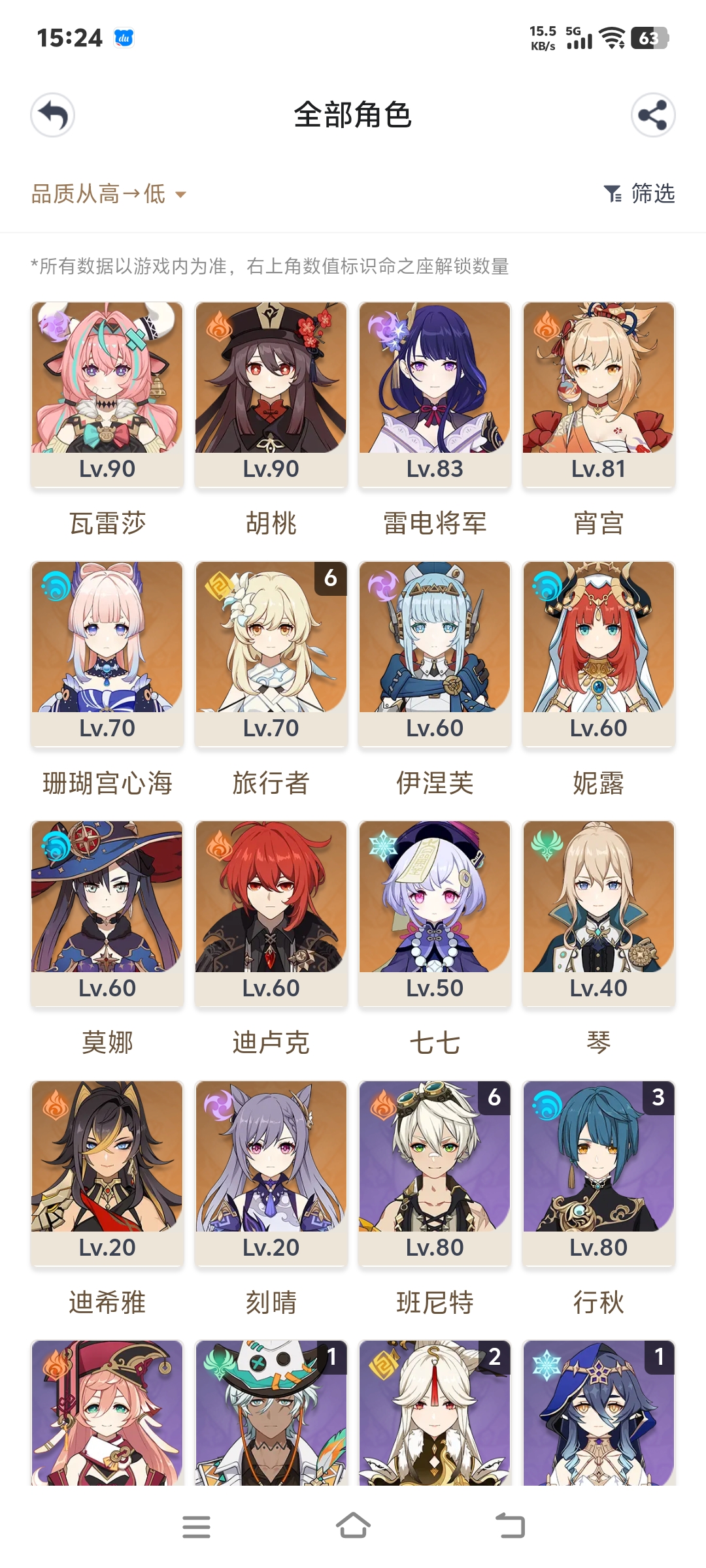
Task: Select the Nilou (妮露) character card
Action: (x=597, y=653)
